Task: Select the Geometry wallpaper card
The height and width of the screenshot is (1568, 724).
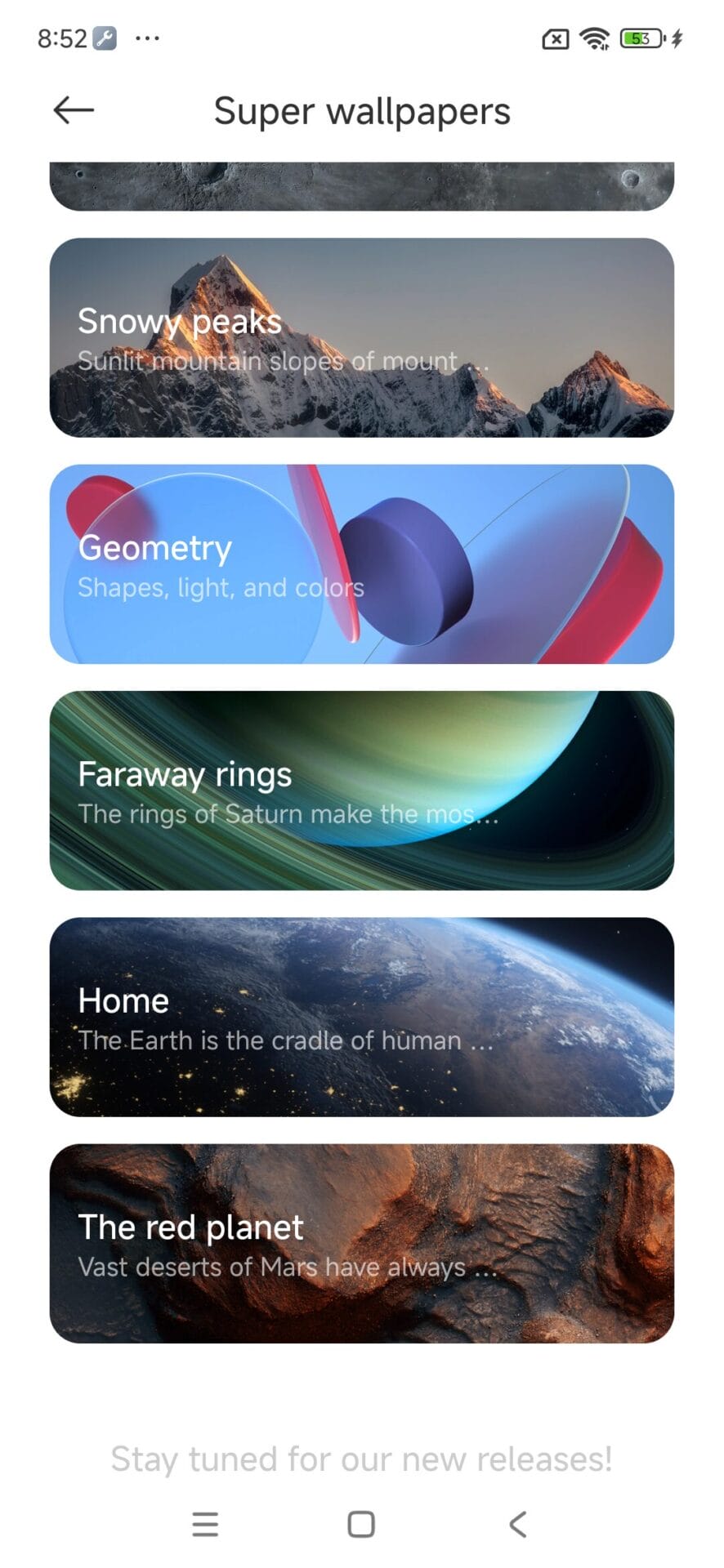Action: [x=361, y=563]
